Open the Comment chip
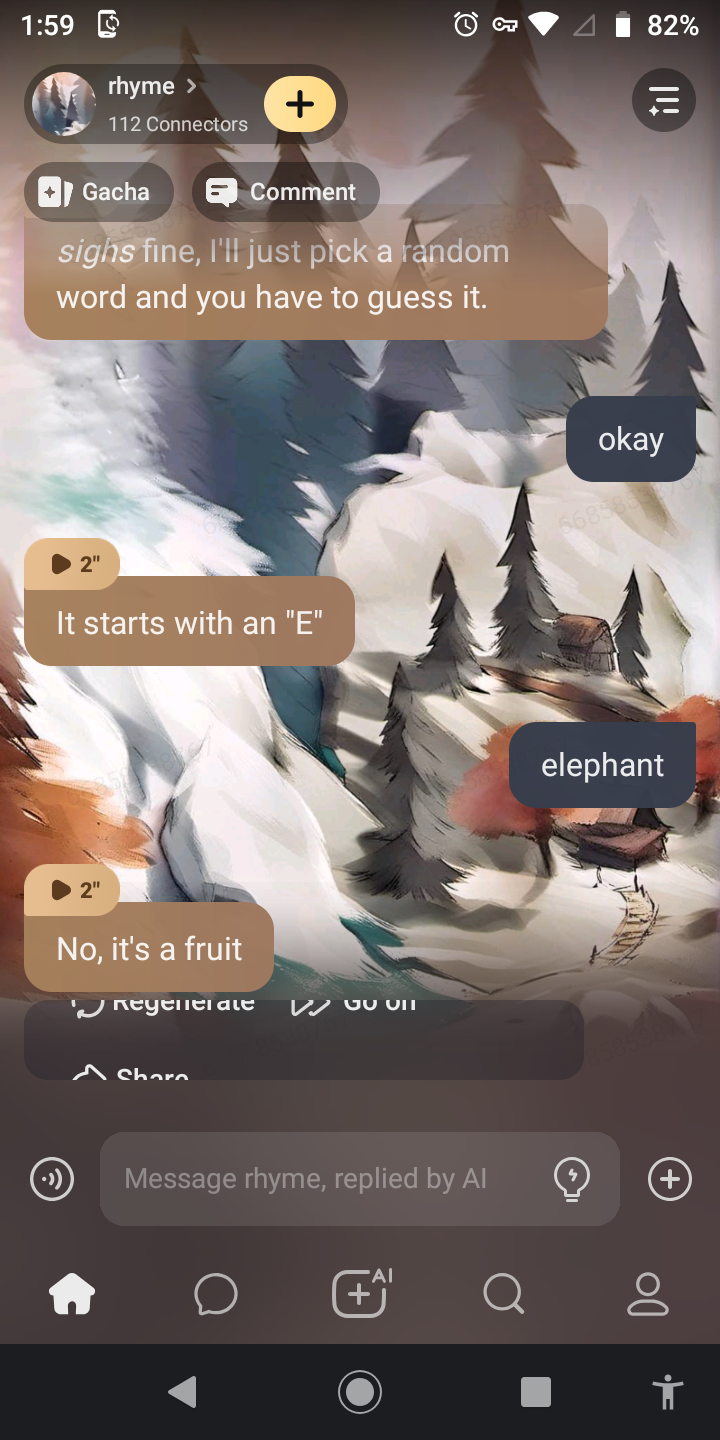The height and width of the screenshot is (1440, 720). (285, 192)
